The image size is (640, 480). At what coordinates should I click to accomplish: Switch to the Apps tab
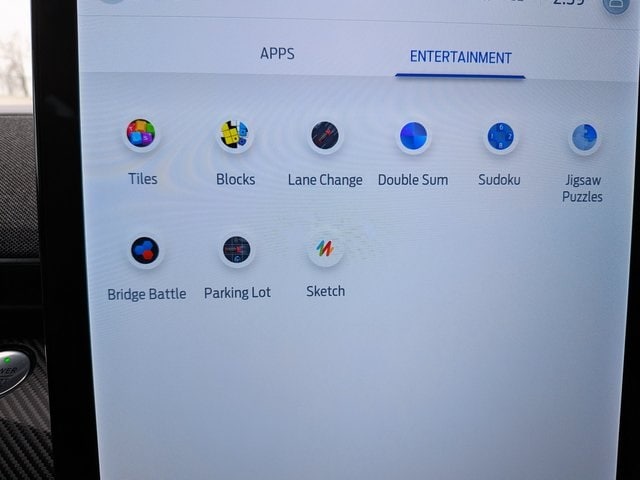[277, 54]
